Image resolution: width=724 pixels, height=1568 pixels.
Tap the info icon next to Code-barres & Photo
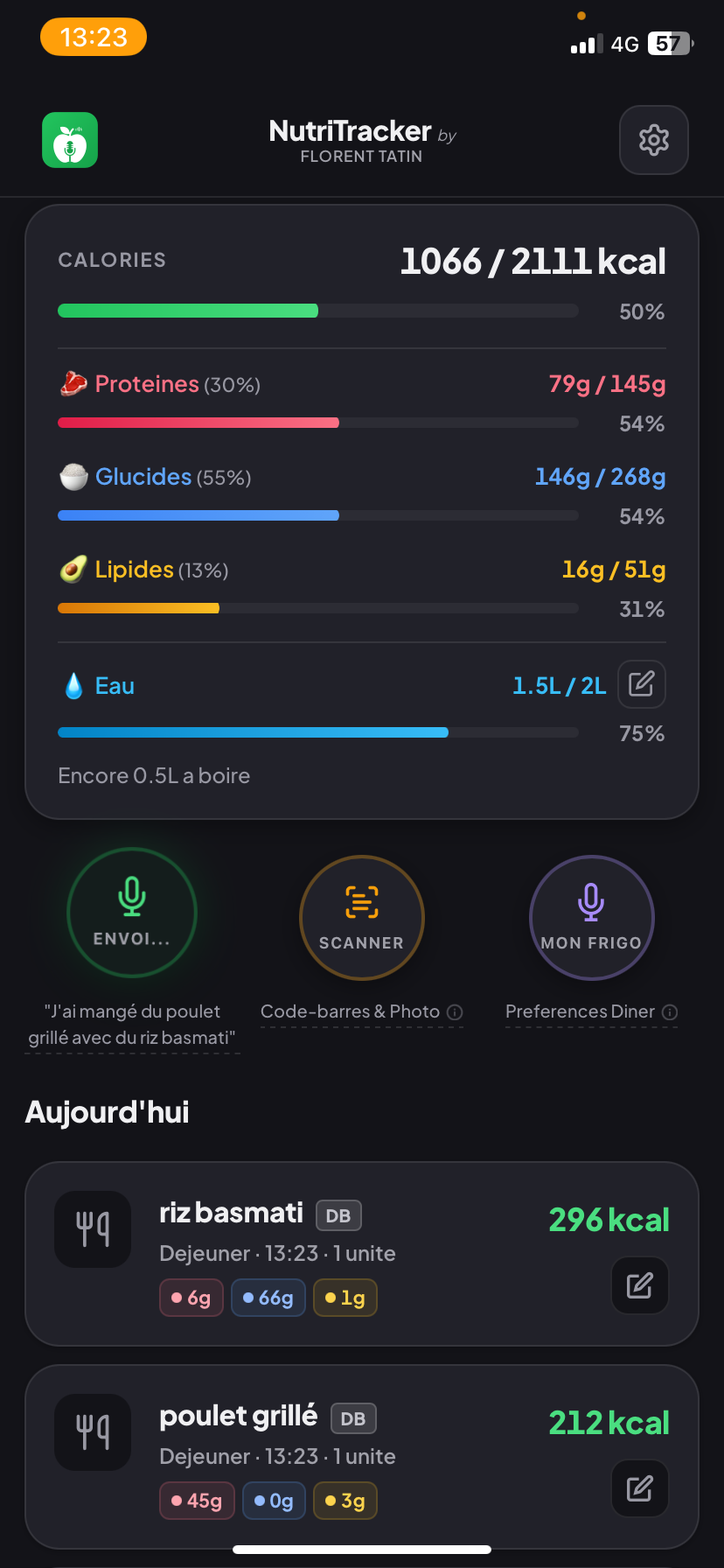click(x=456, y=1011)
